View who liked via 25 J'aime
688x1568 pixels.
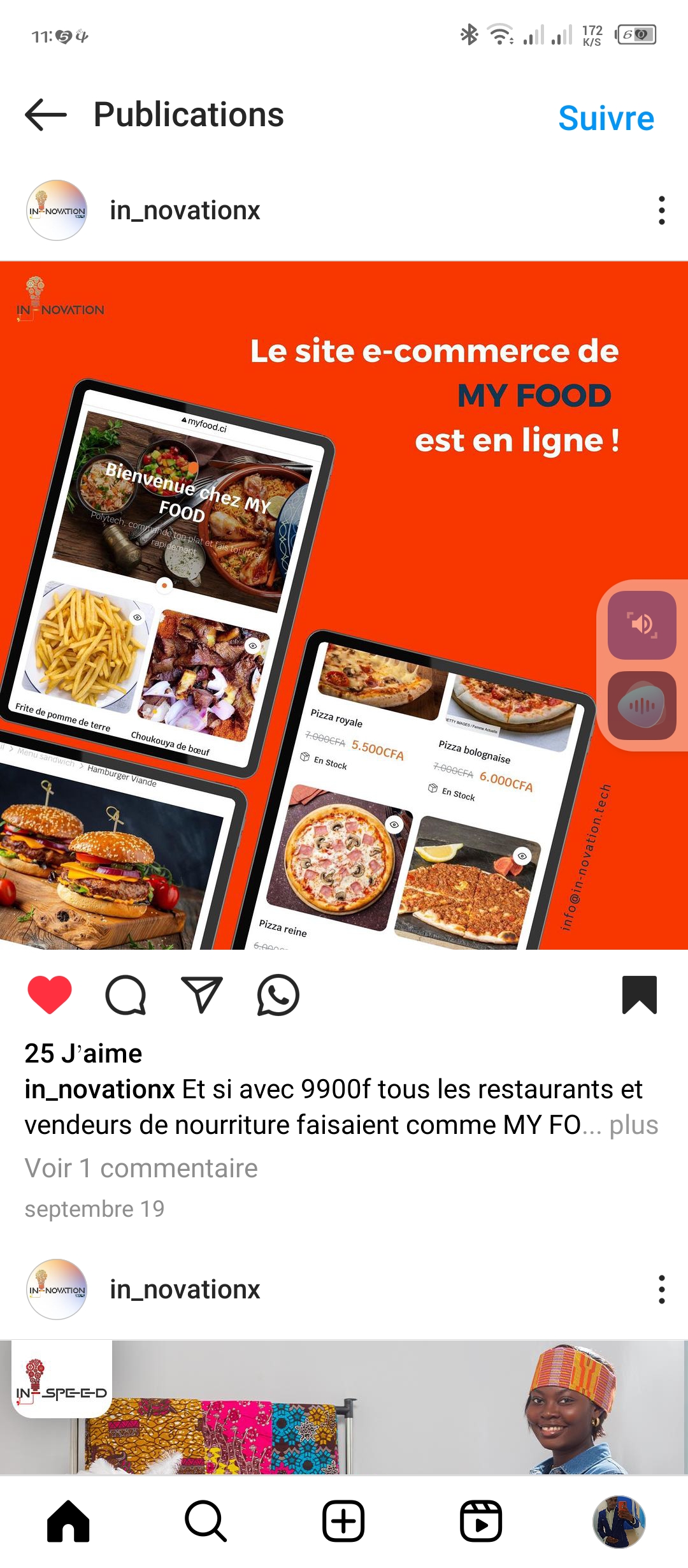pos(83,1054)
